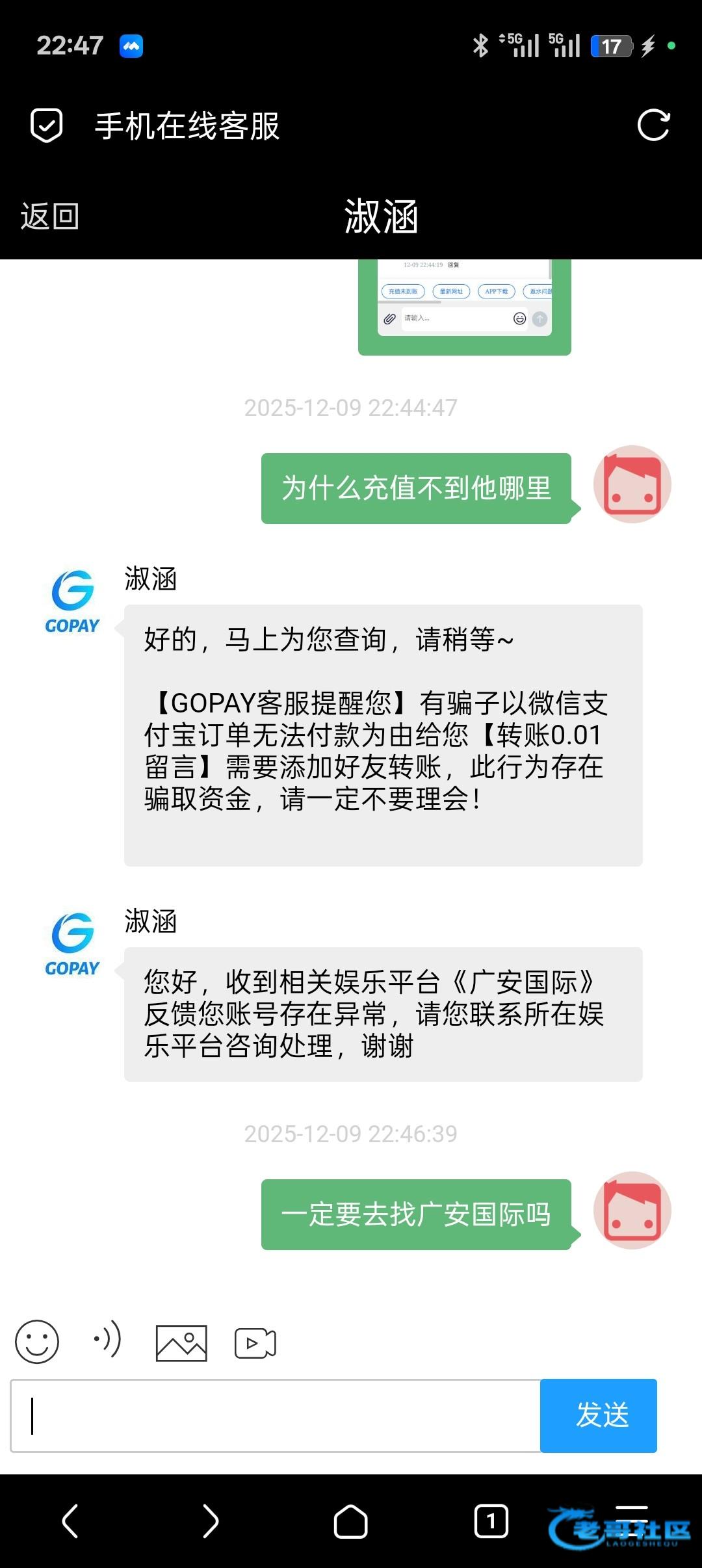The height and width of the screenshot is (1568, 702).
Task: Go forward a page in the browser
Action: pos(210,1521)
